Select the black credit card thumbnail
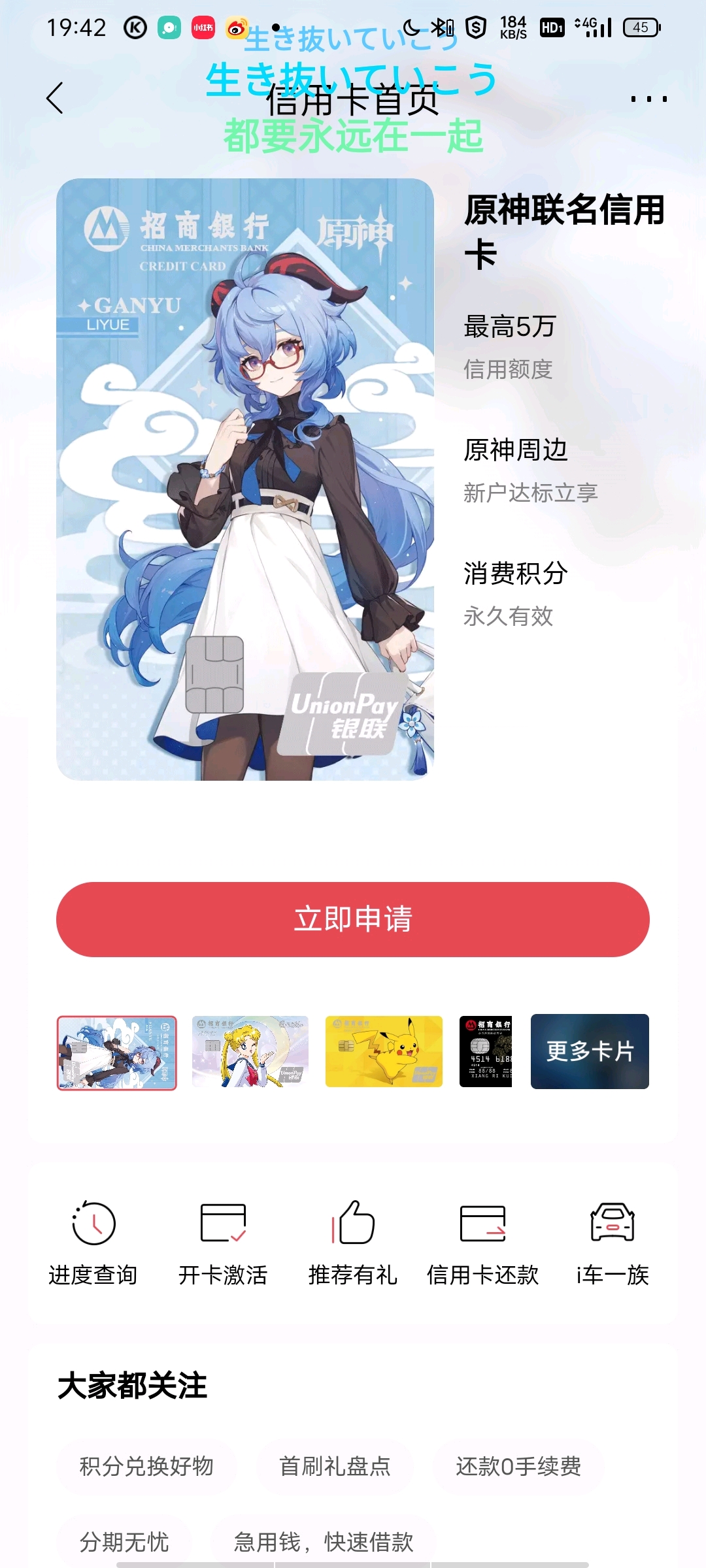Image resolution: width=706 pixels, height=1568 pixels. [x=486, y=1051]
